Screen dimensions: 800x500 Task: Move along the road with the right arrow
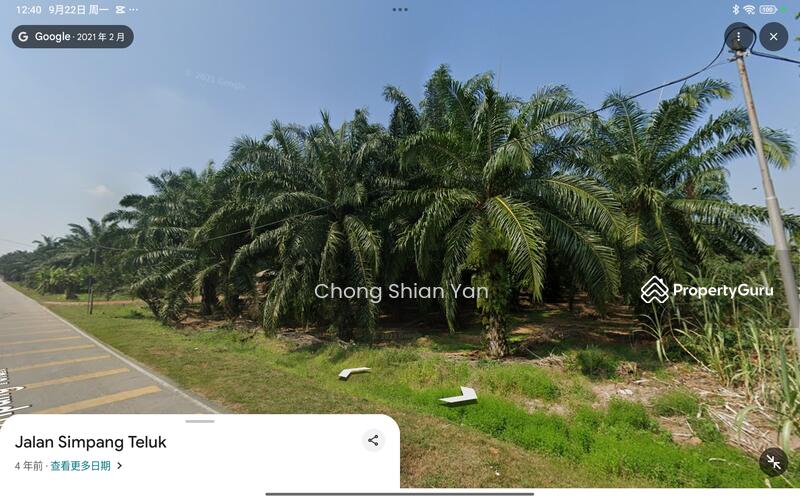[x=459, y=397]
